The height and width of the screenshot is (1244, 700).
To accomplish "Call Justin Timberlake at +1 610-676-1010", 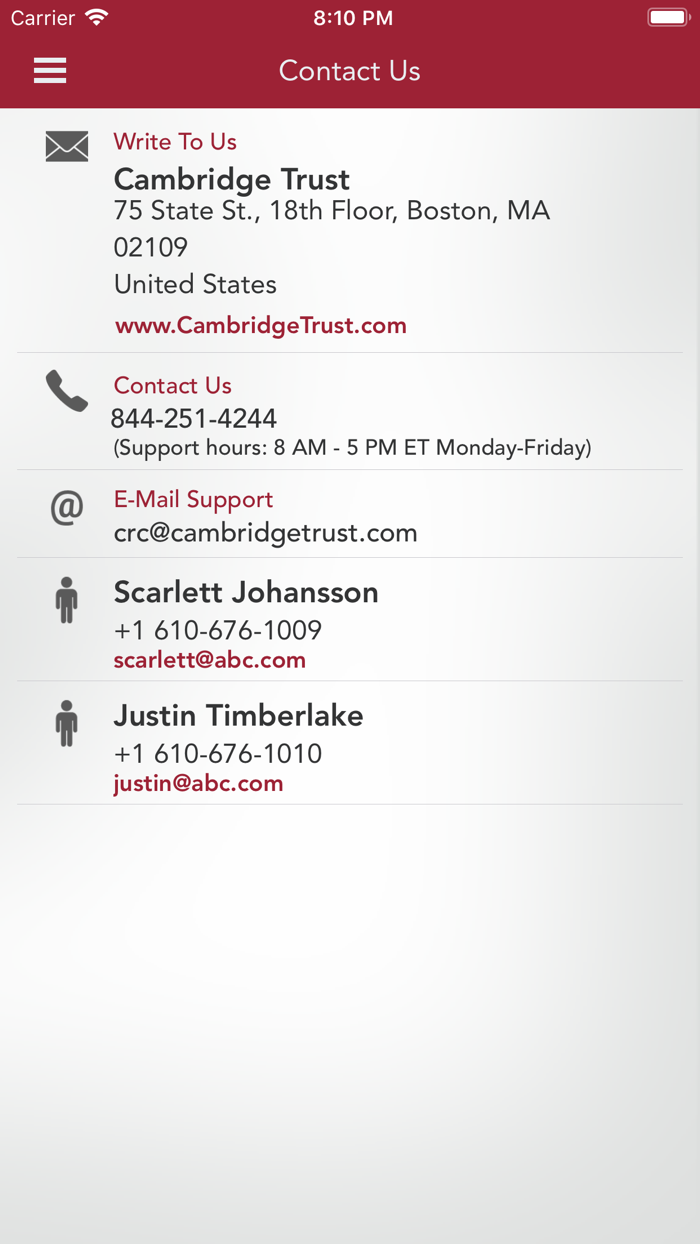I will pyautogui.click(x=217, y=753).
